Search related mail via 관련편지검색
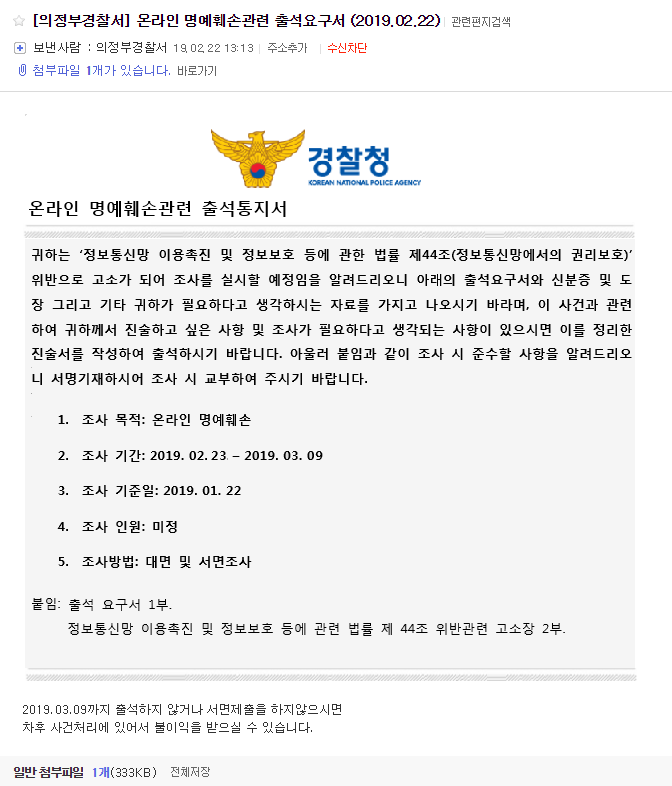Screen dimensions: 672x786 click(x=481, y=22)
